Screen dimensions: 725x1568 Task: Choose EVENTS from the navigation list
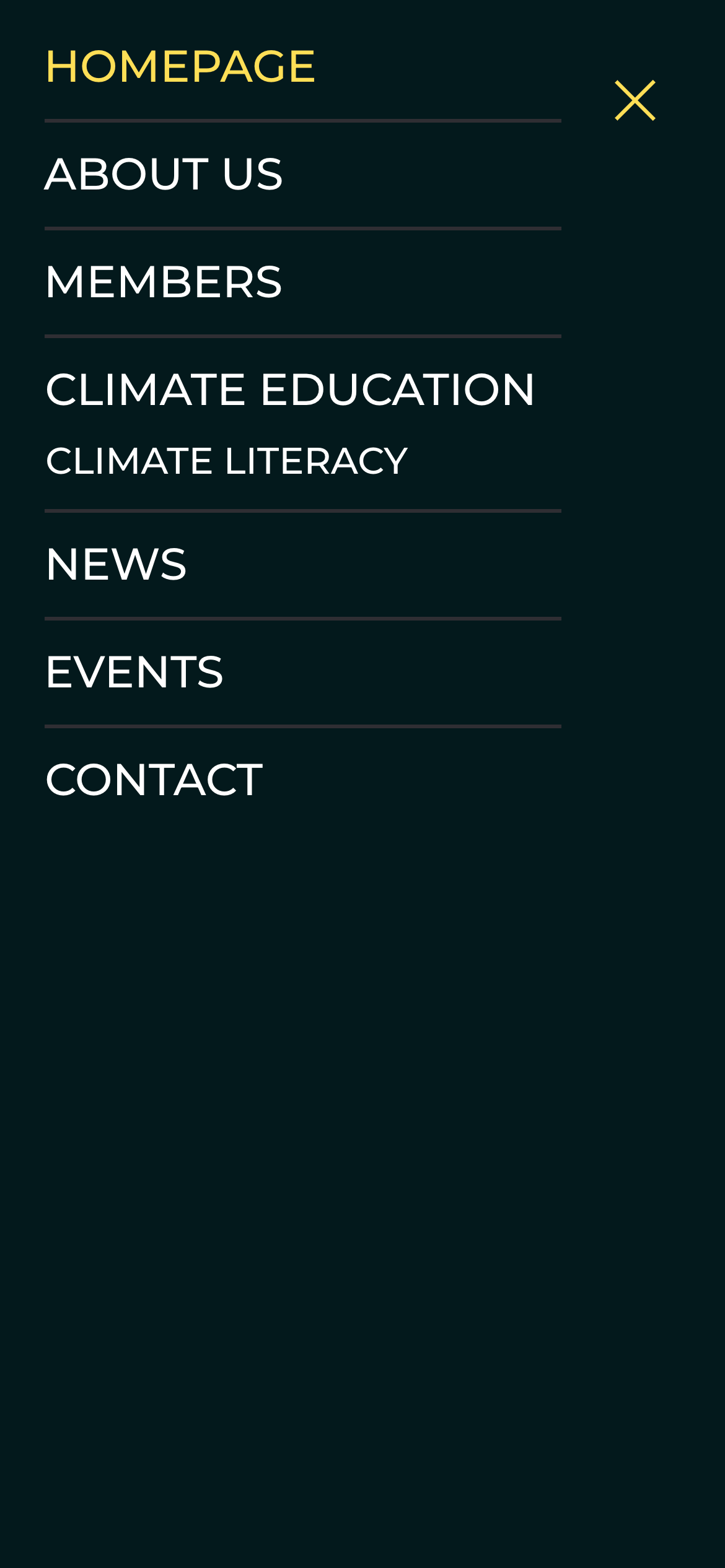pos(135,671)
